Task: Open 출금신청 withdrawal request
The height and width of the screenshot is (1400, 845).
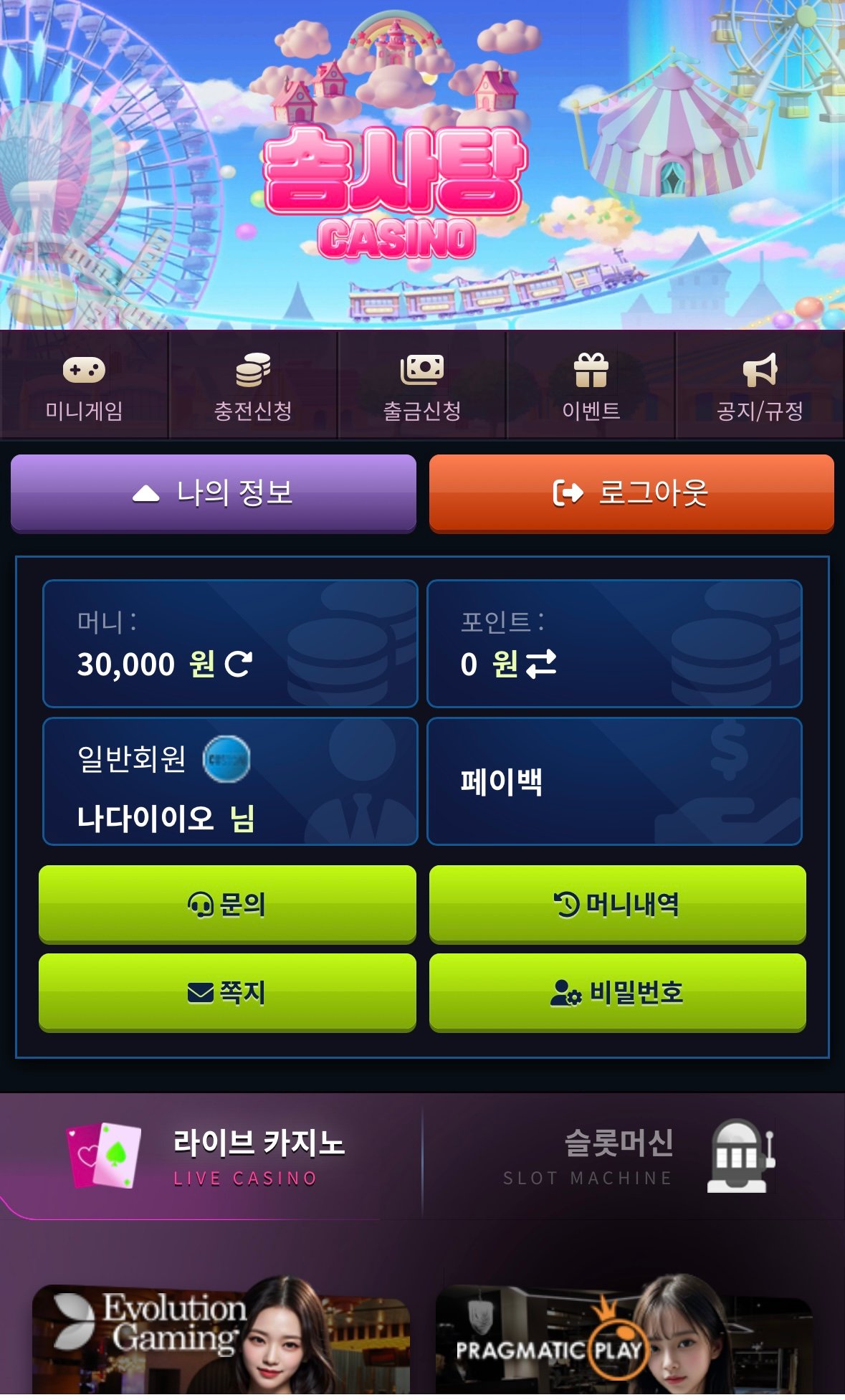Action: 422,387
